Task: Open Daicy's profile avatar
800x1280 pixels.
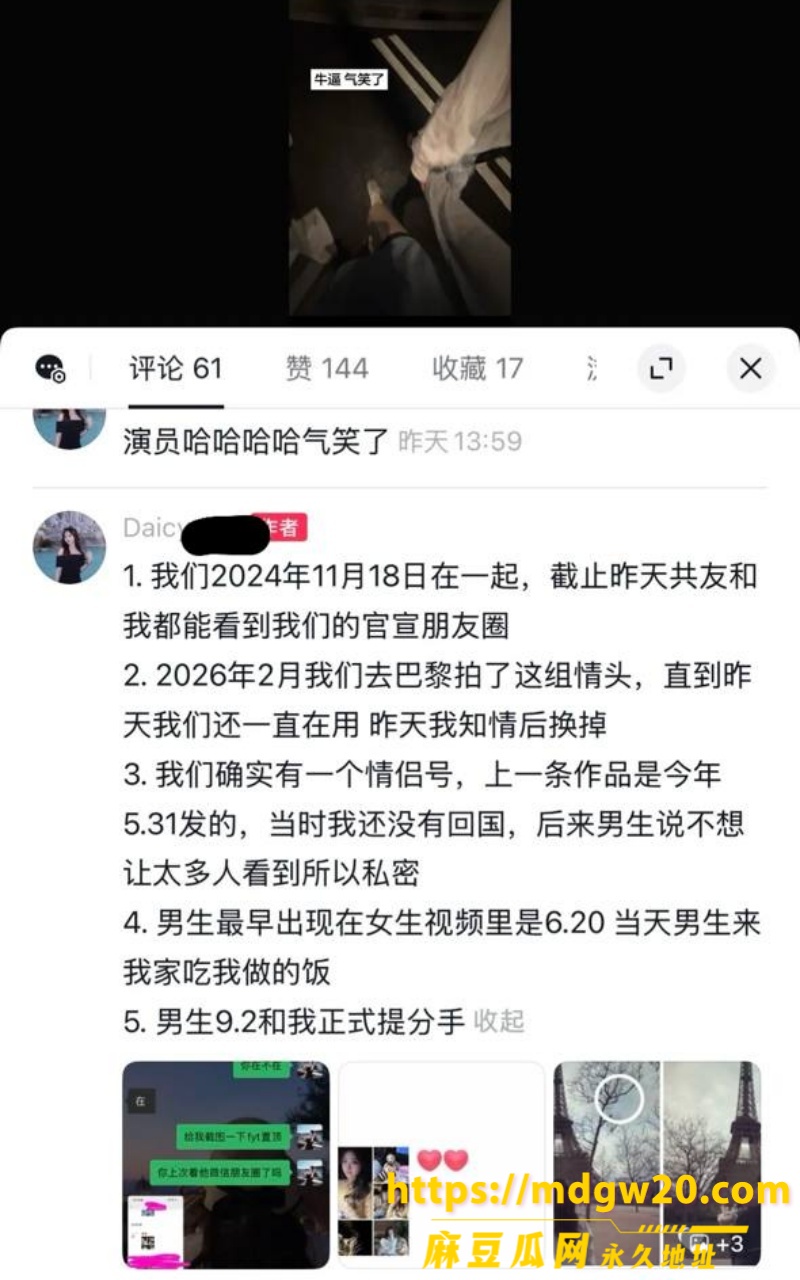Action: pyautogui.click(x=69, y=547)
